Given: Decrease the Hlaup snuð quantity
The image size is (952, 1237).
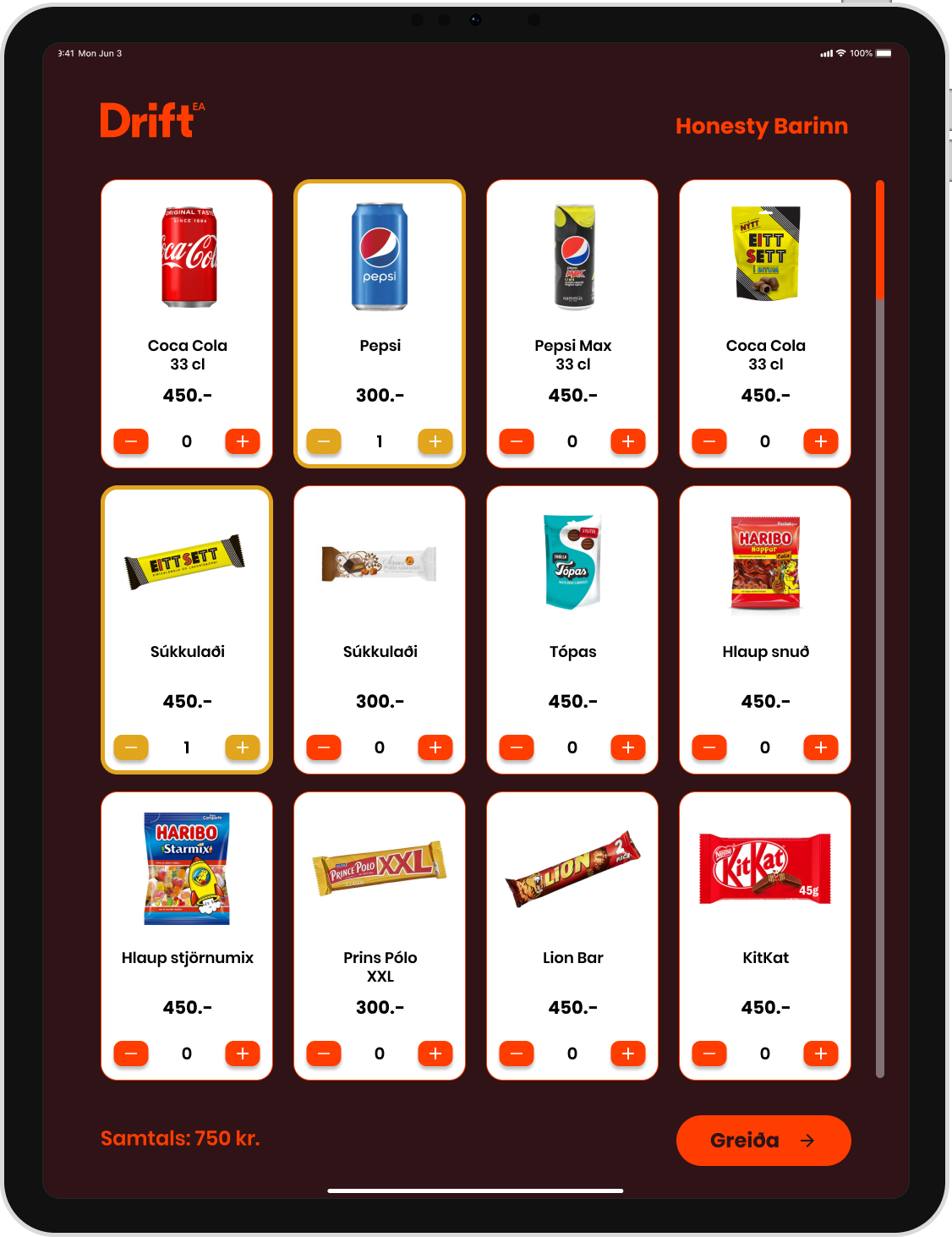Looking at the screenshot, I should [x=709, y=747].
